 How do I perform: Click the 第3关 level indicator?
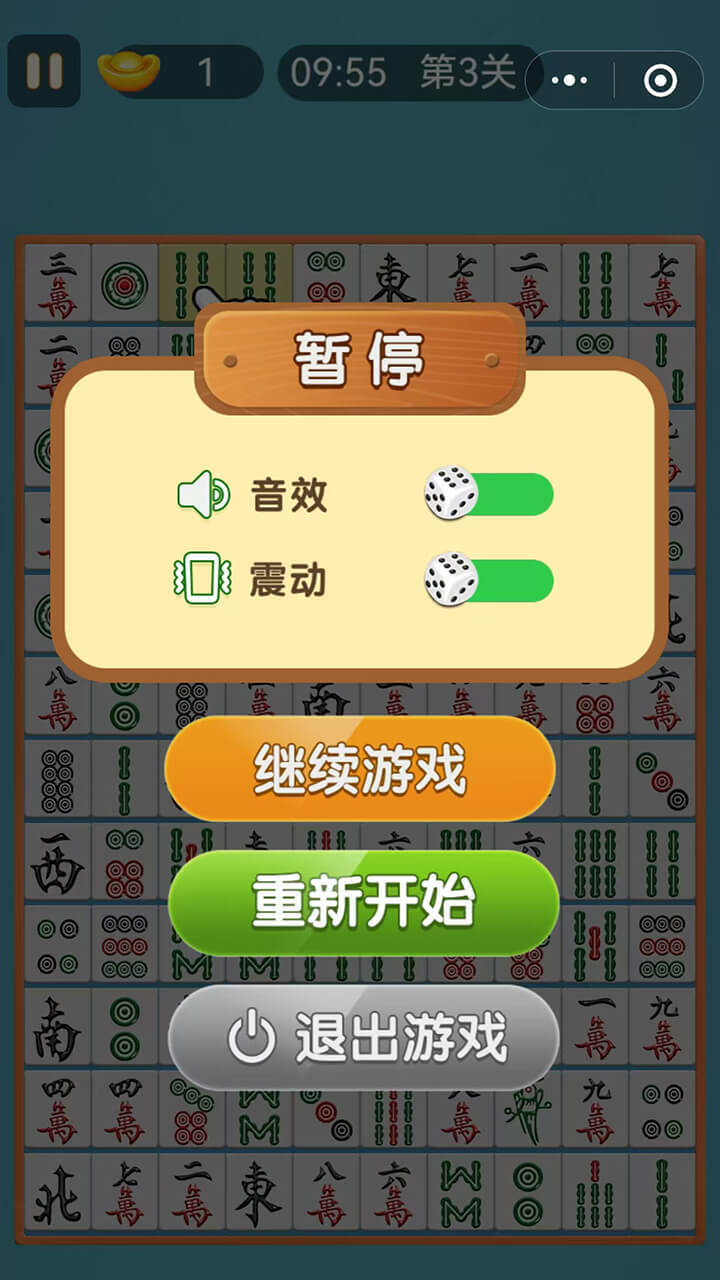(x=466, y=72)
